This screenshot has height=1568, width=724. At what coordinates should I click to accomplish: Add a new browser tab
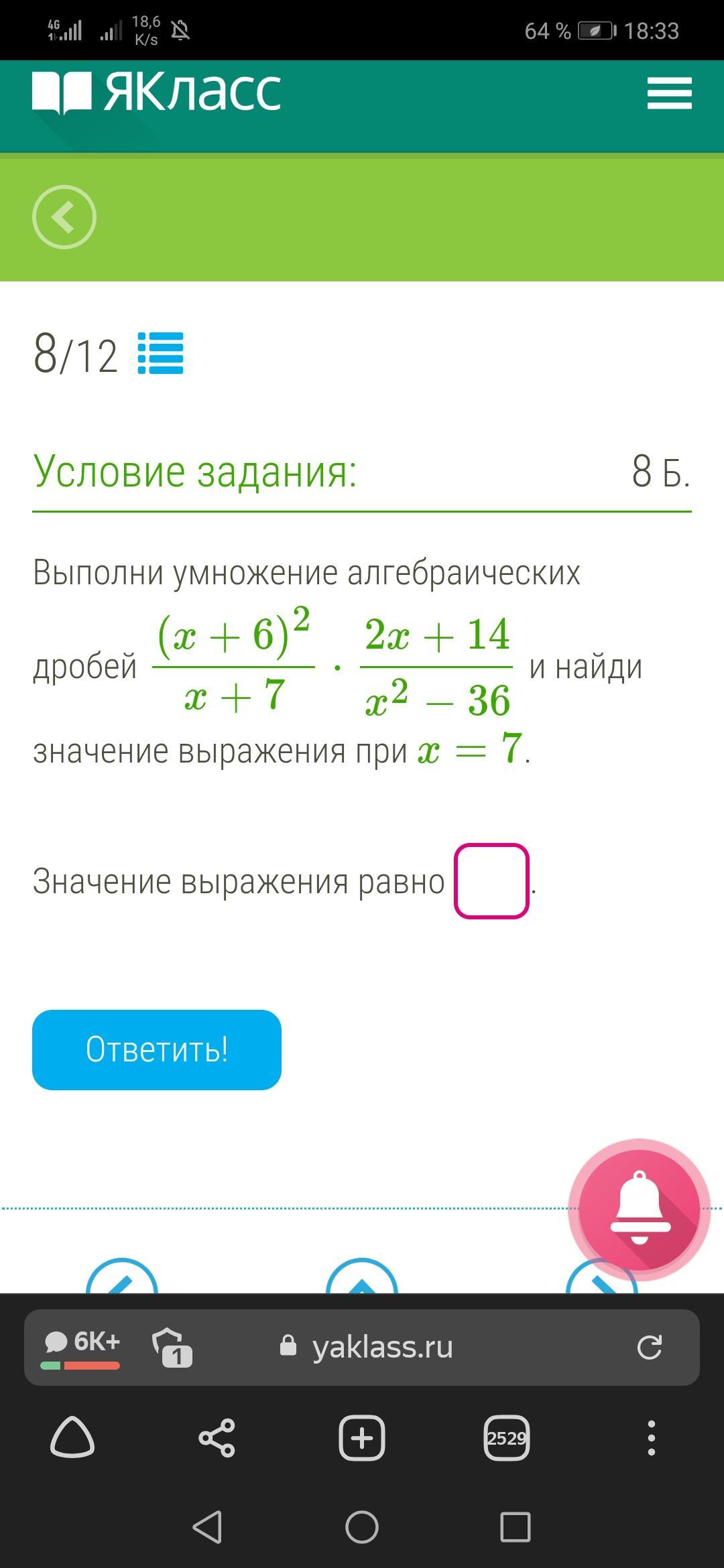362,1438
